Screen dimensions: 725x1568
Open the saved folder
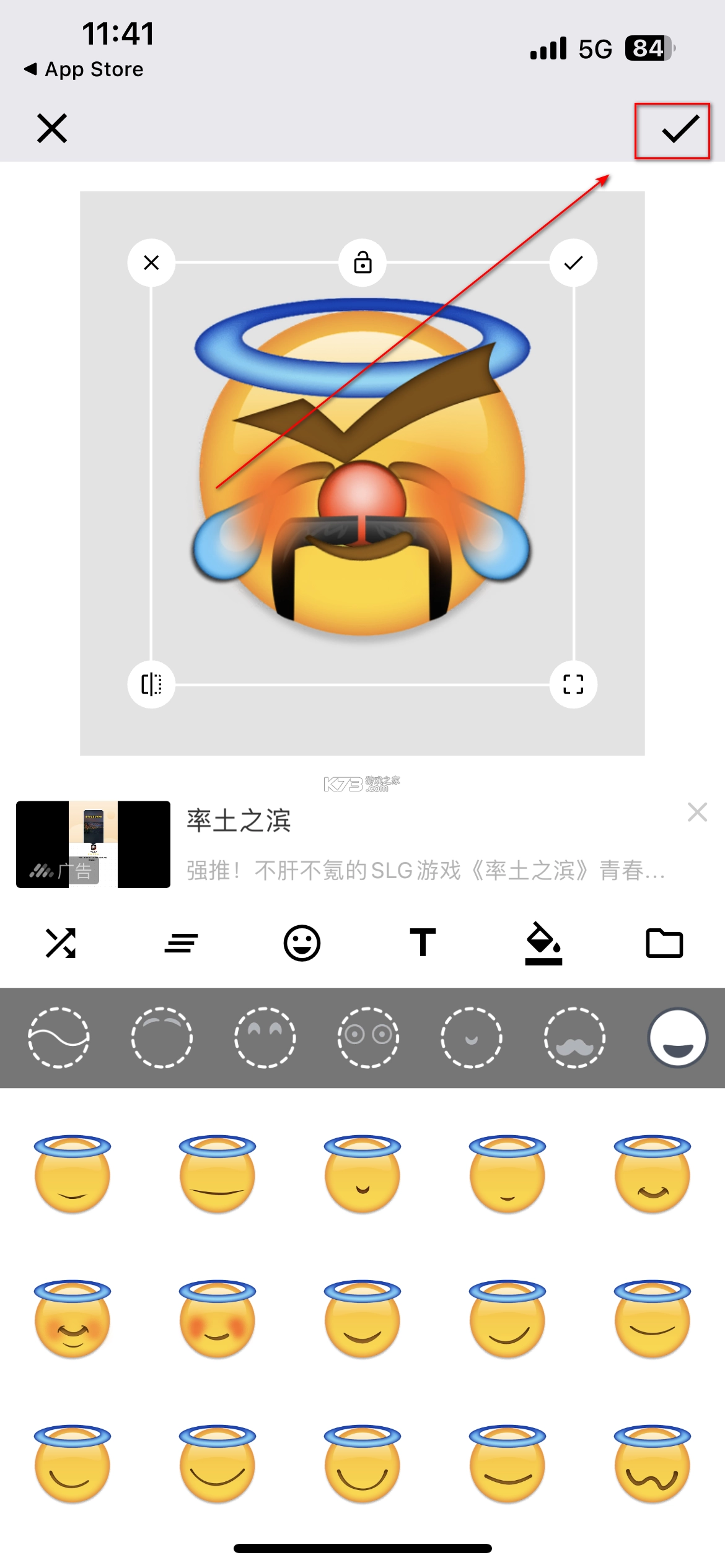point(664,943)
